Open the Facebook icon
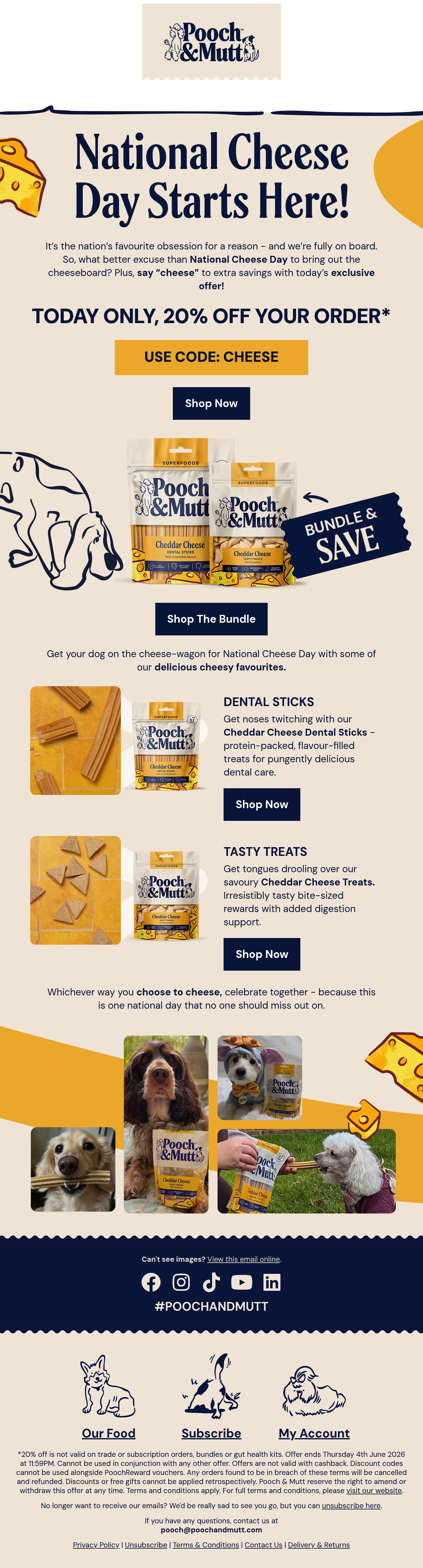Viewport: 423px width, 1568px height. [x=151, y=1283]
